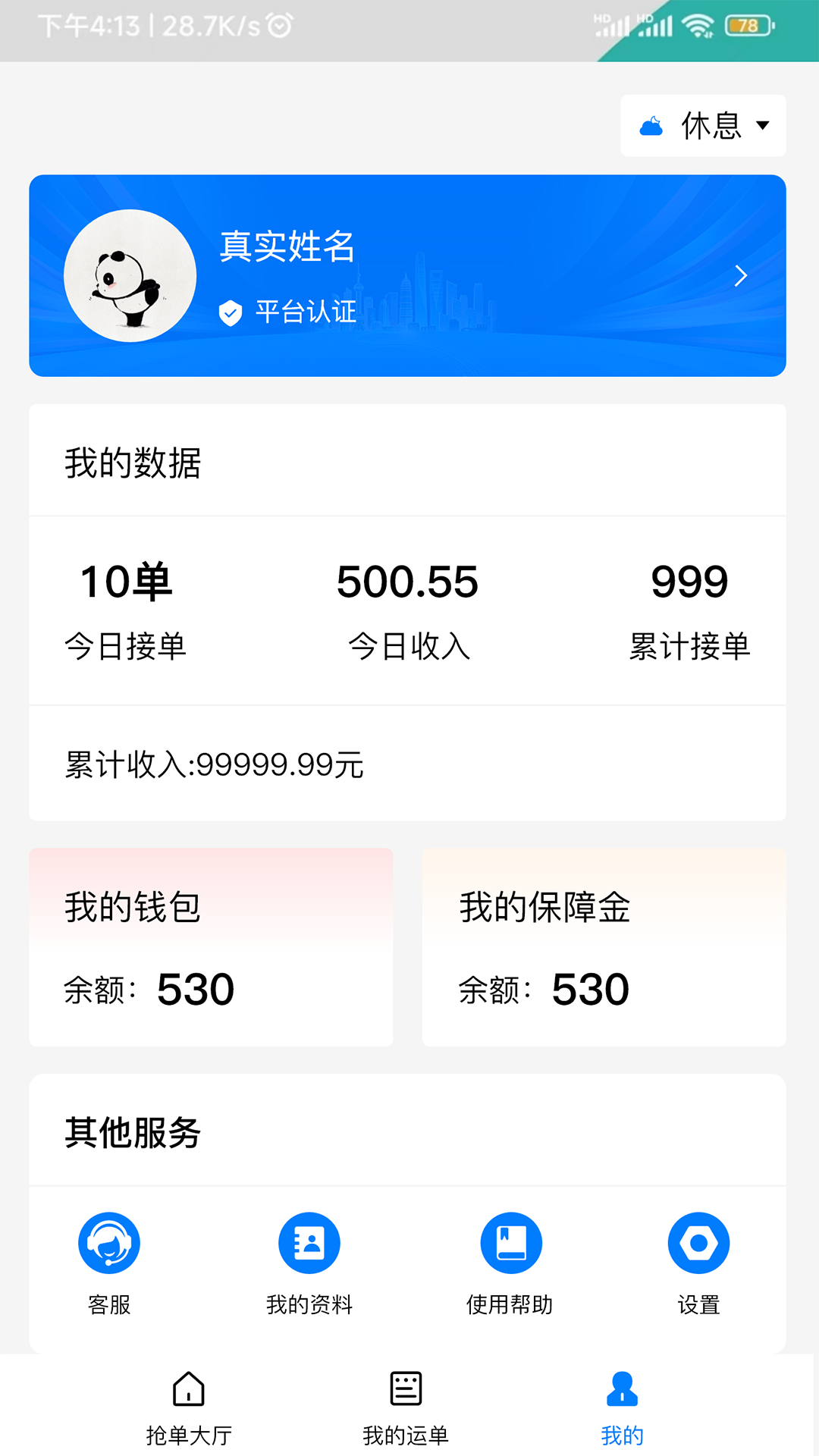Click the blue cloud status icon
819x1456 pixels.
click(651, 125)
